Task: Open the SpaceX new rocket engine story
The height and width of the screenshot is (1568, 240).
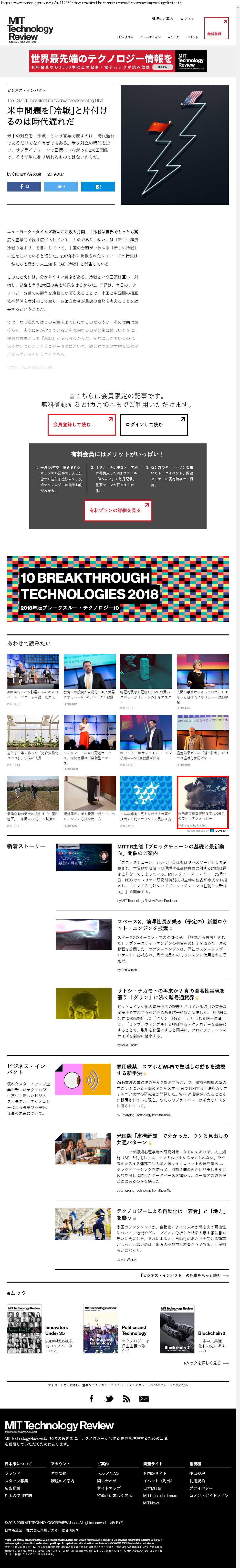Action: [x=172, y=925]
